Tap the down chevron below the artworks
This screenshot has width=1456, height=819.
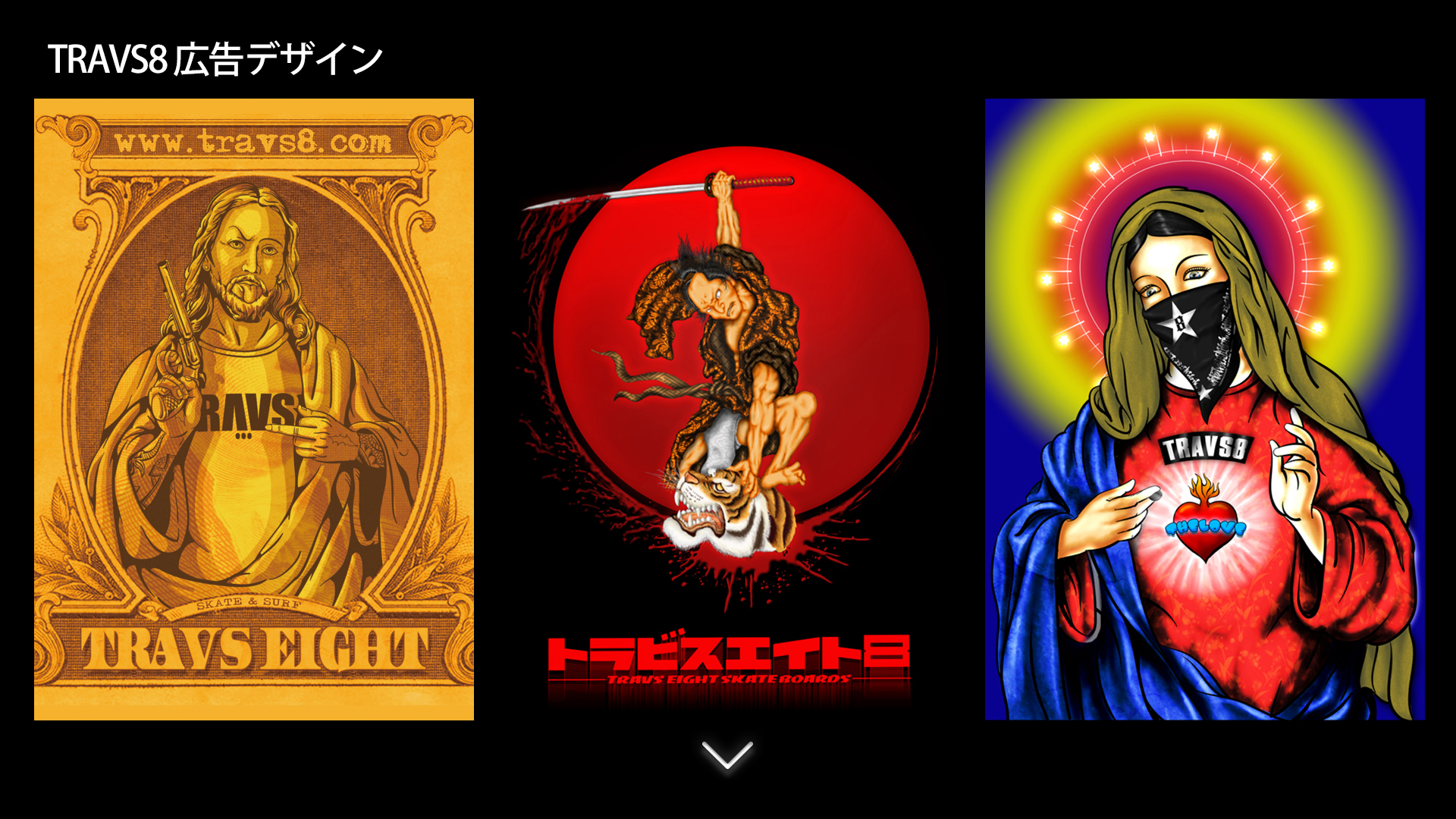click(x=727, y=755)
